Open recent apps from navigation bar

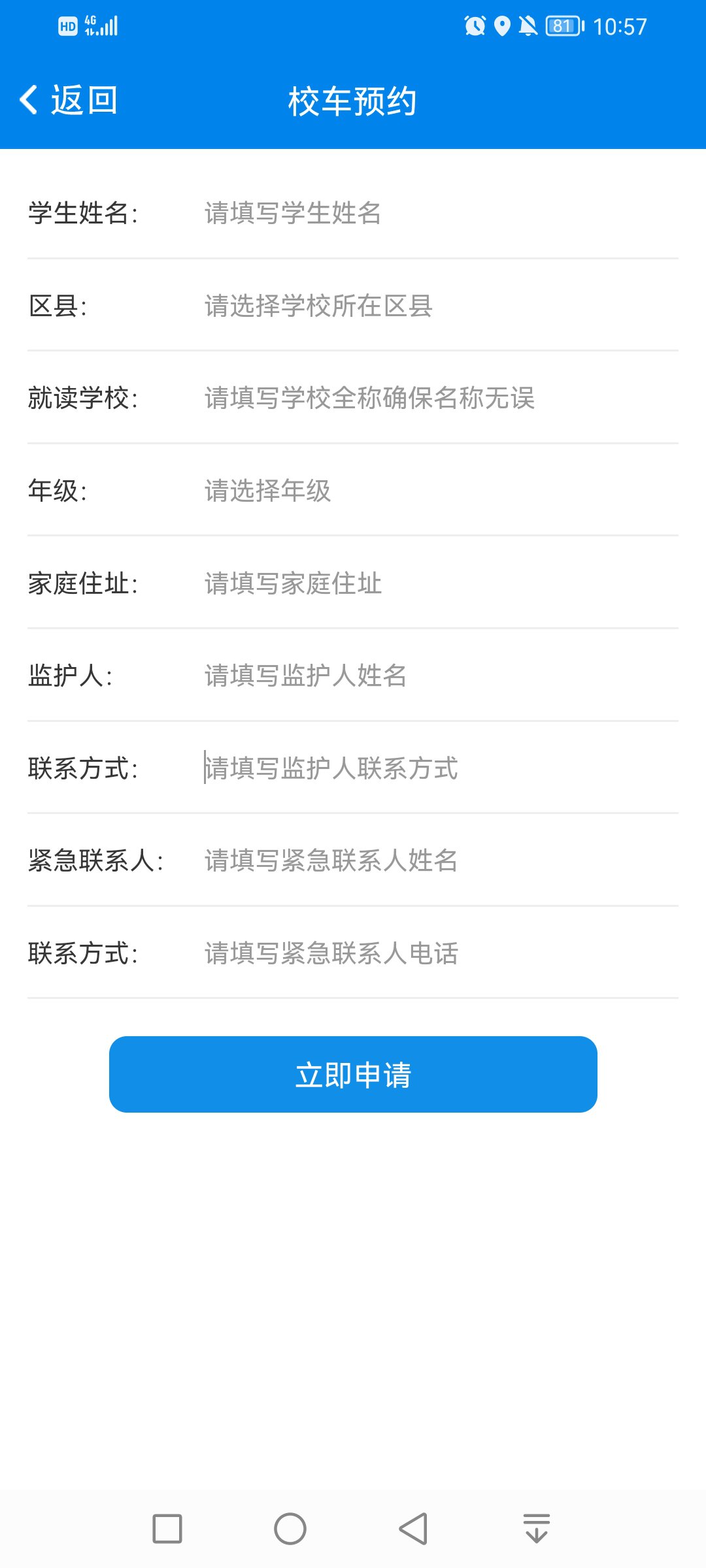[167, 1529]
